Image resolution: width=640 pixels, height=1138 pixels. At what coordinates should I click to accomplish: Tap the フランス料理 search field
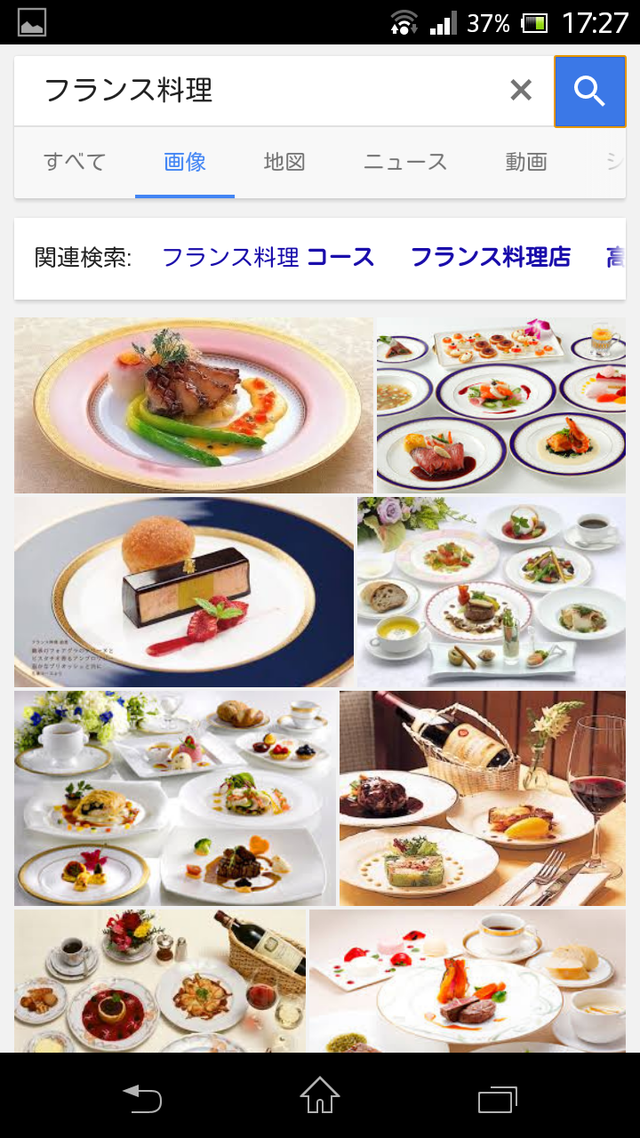point(260,91)
